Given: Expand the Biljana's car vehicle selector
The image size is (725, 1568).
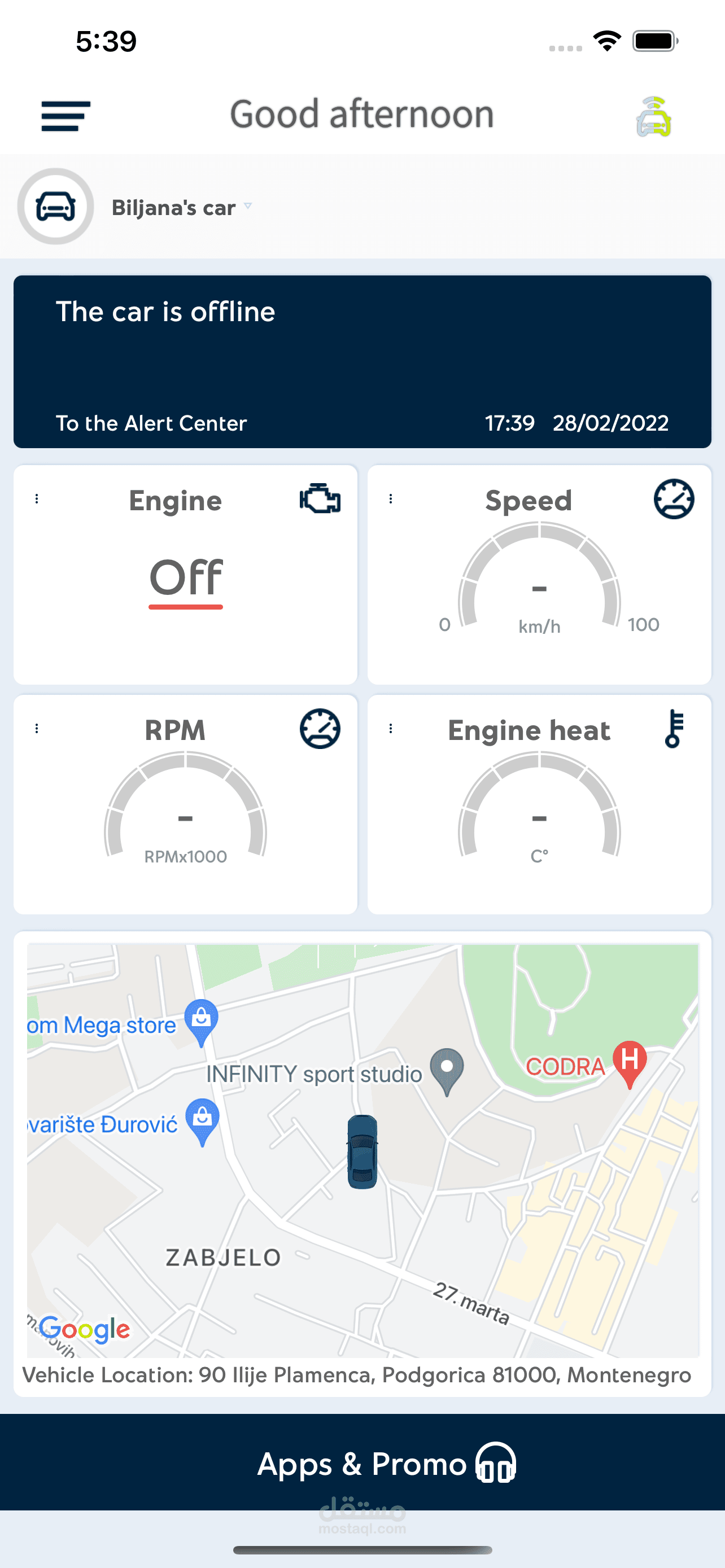Looking at the screenshot, I should coord(181,208).
